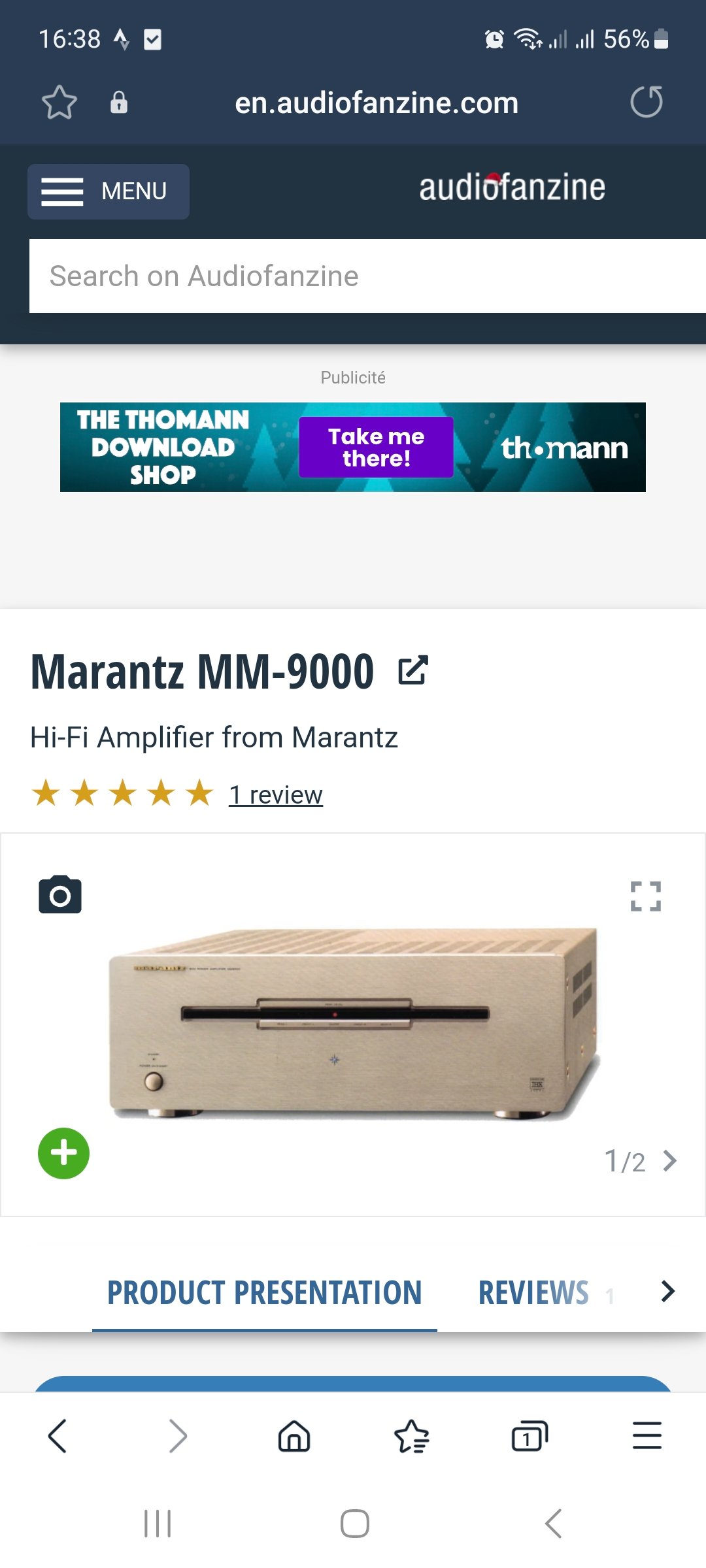The height and width of the screenshot is (1568, 706).
Task: Switch to the Reviews tab
Action: [533, 1292]
